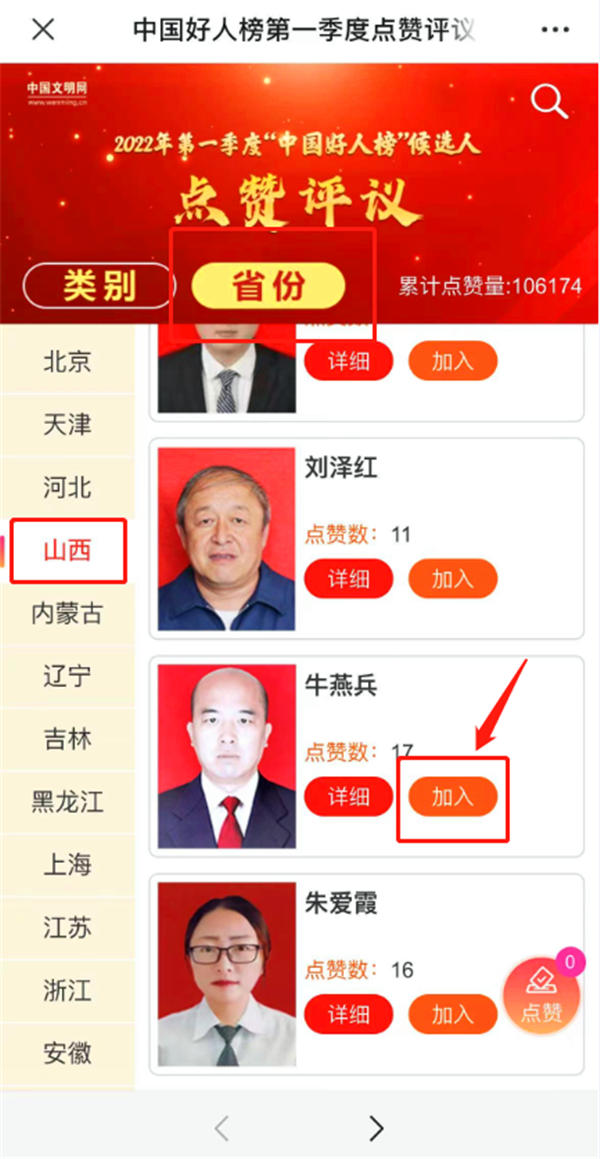Image resolution: width=600 pixels, height=1159 pixels.
Task: Tap 加入 for 牛燕兵
Action: pyautogui.click(x=452, y=796)
